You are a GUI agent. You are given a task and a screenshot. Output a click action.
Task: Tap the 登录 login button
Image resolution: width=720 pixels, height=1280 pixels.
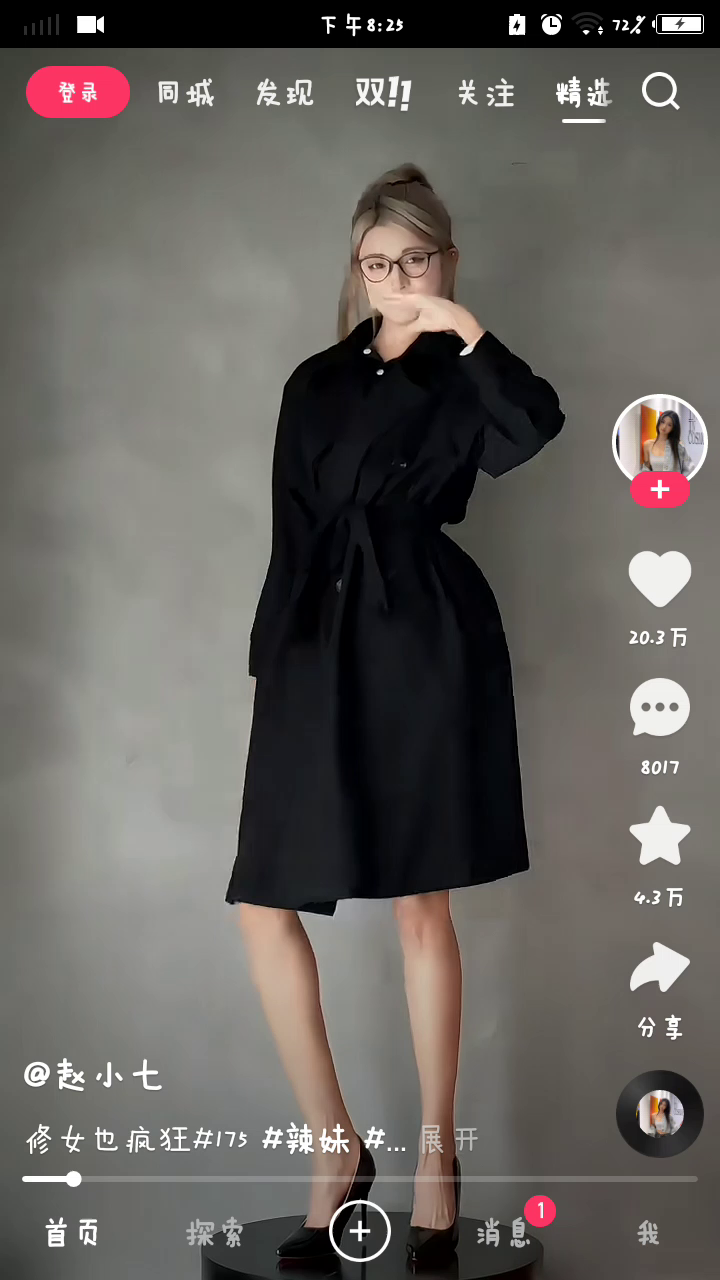coord(78,93)
